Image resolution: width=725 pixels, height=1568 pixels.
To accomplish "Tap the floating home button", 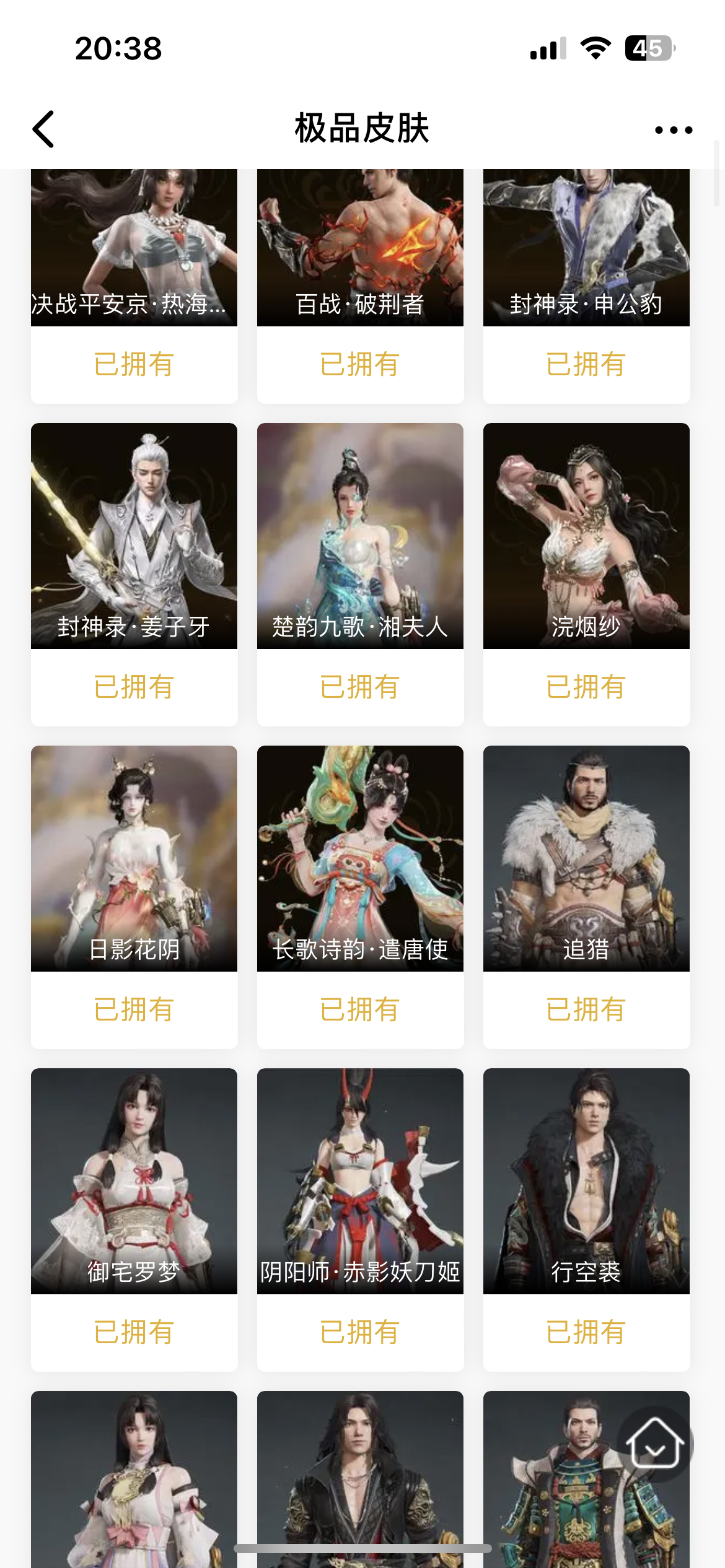I will [654, 1444].
